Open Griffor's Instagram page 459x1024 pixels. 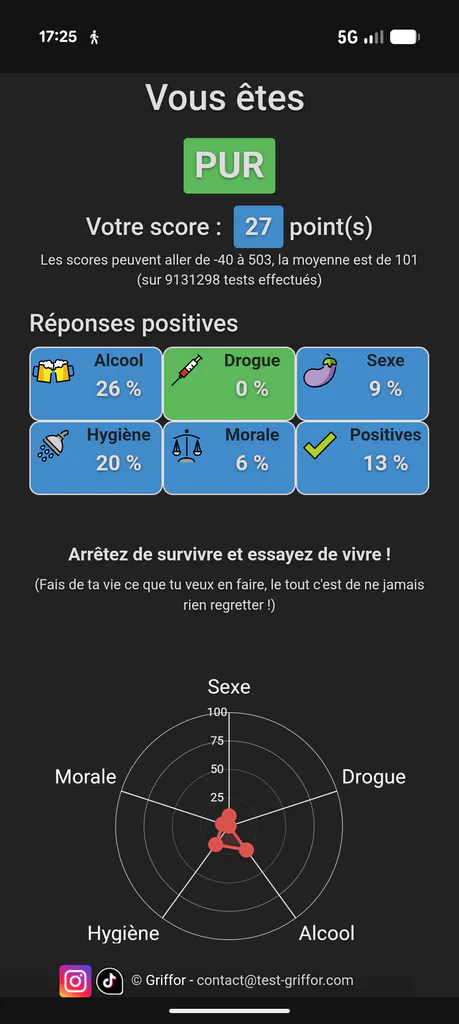pyautogui.click(x=75, y=980)
